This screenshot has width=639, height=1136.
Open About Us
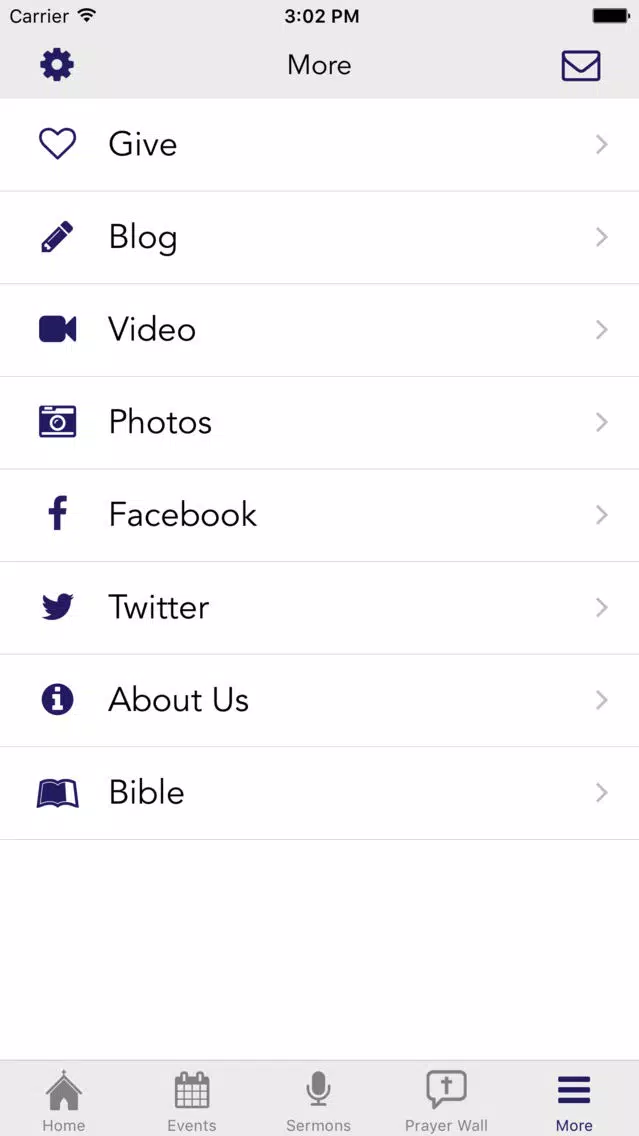[x=320, y=701]
